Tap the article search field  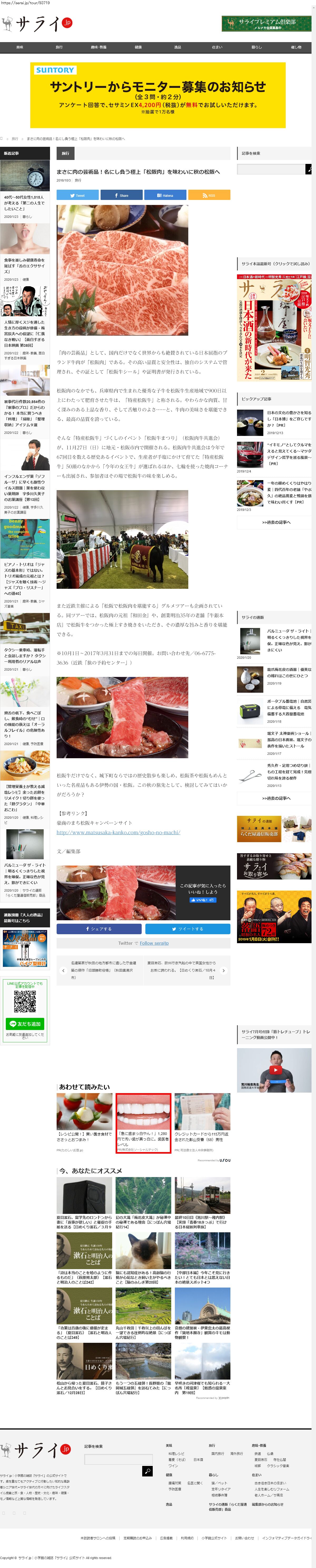click(x=270, y=169)
